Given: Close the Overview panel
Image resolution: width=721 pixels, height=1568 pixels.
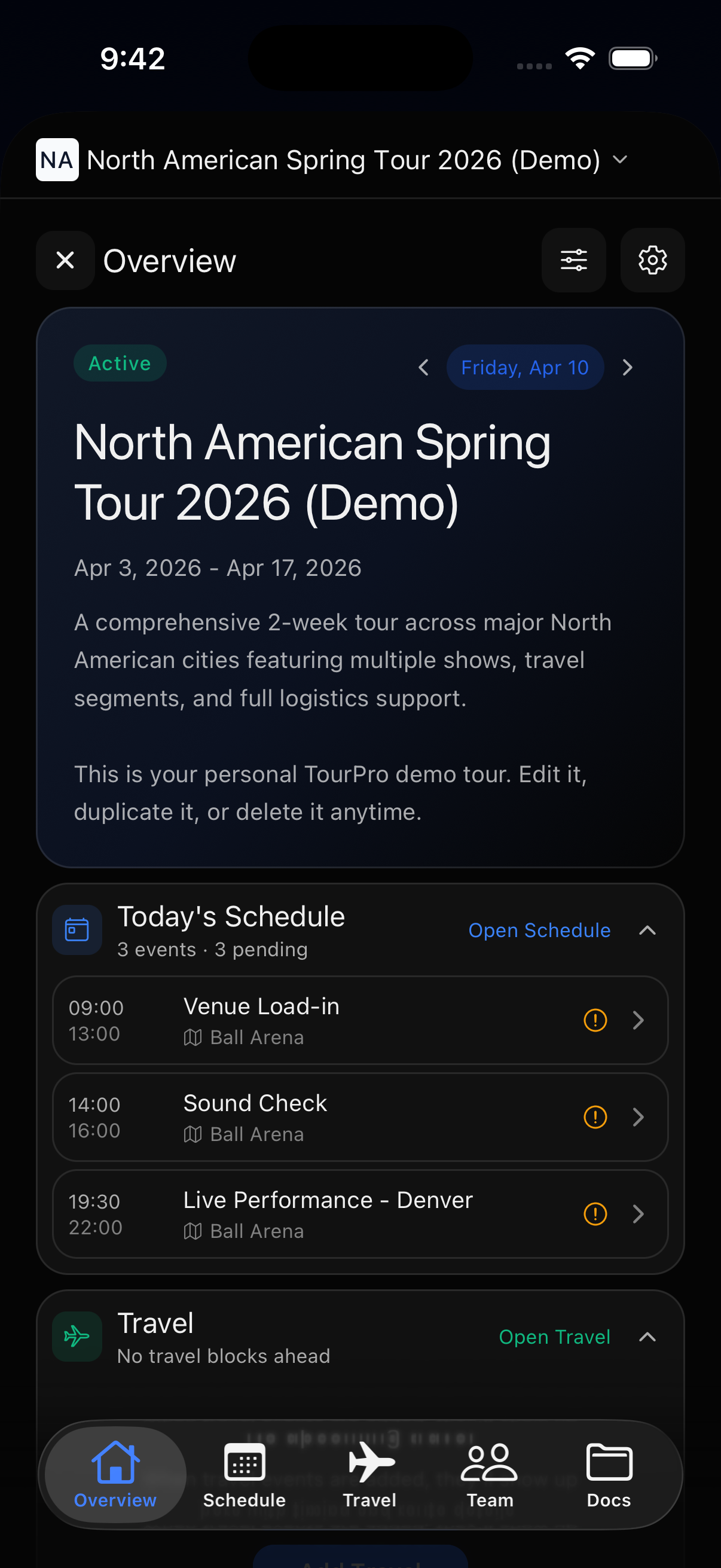Looking at the screenshot, I should click(65, 261).
